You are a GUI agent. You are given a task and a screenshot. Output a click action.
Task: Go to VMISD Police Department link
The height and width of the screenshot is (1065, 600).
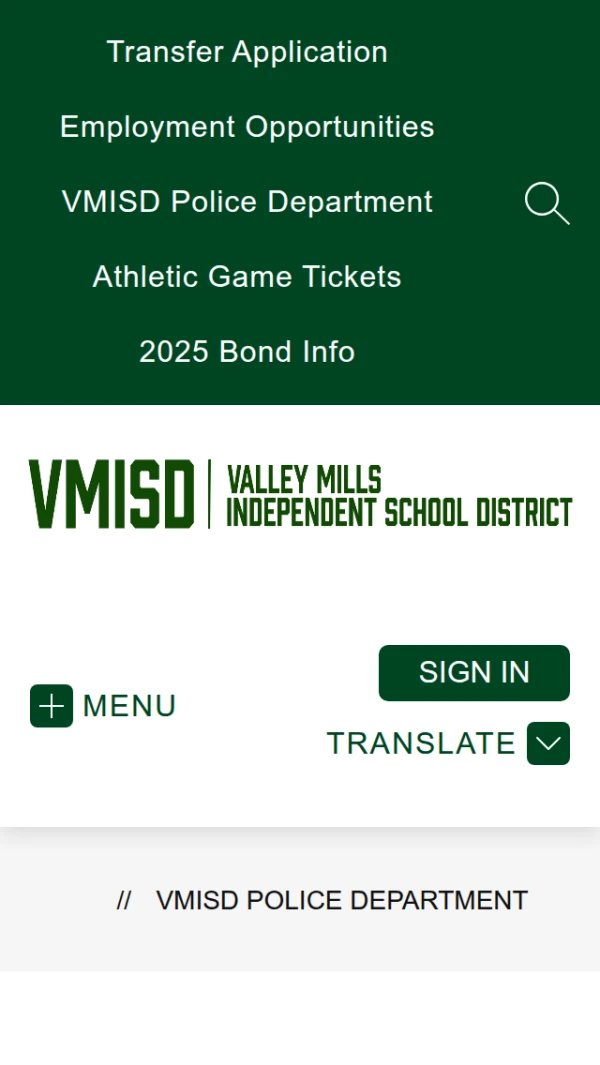coord(247,202)
